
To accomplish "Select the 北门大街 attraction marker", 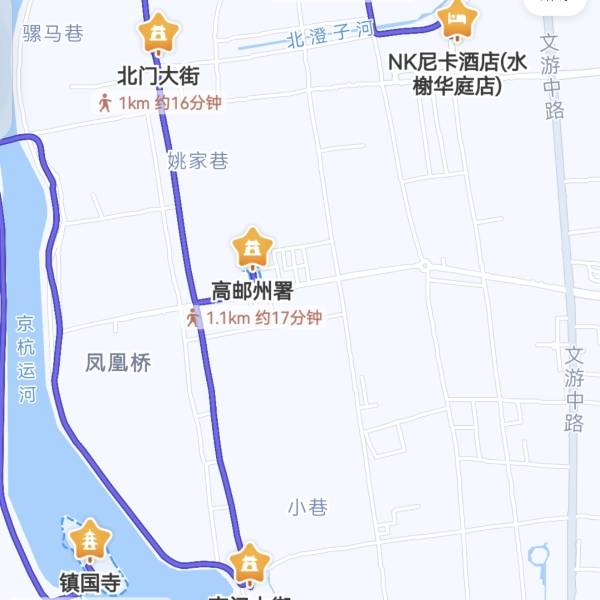I will click(158, 35).
